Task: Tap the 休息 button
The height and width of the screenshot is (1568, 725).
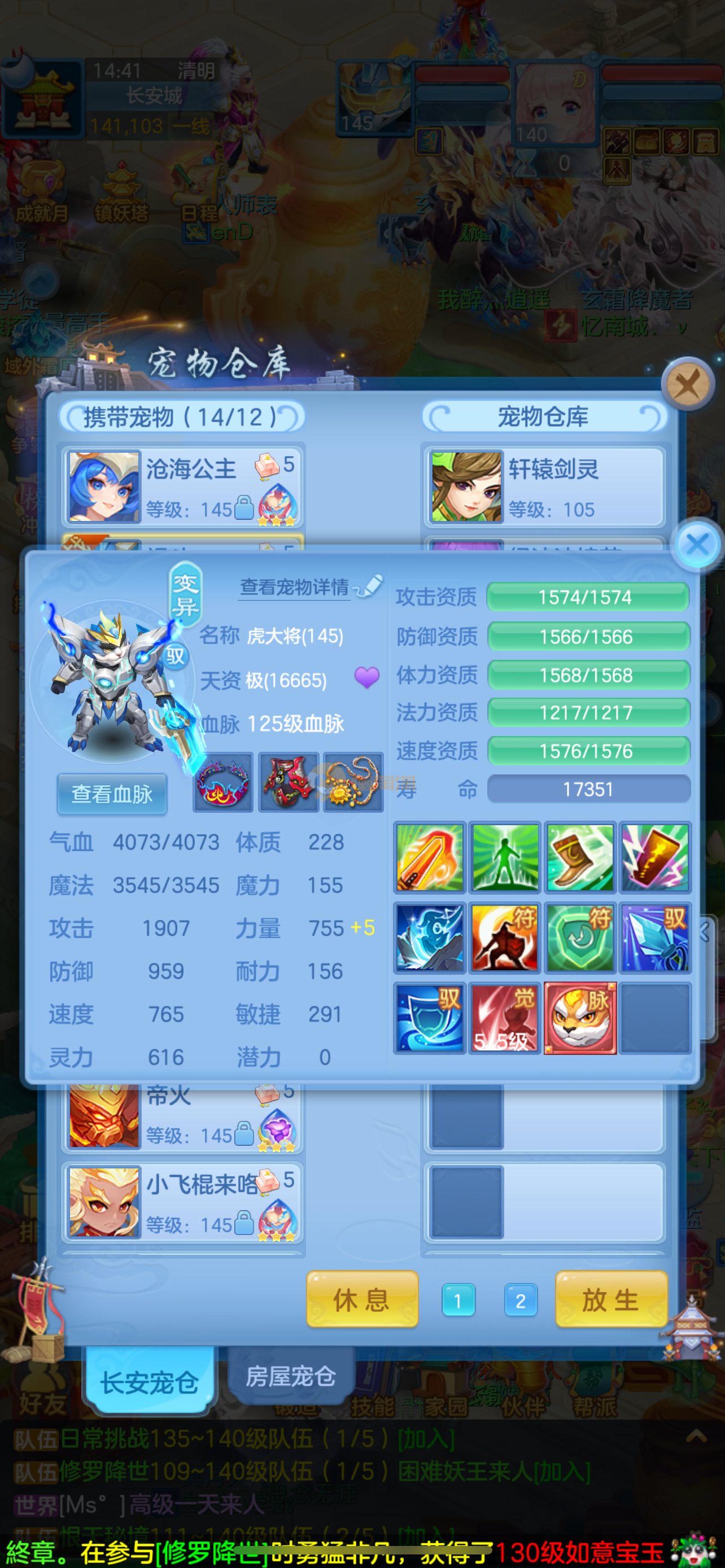Action: click(361, 1300)
